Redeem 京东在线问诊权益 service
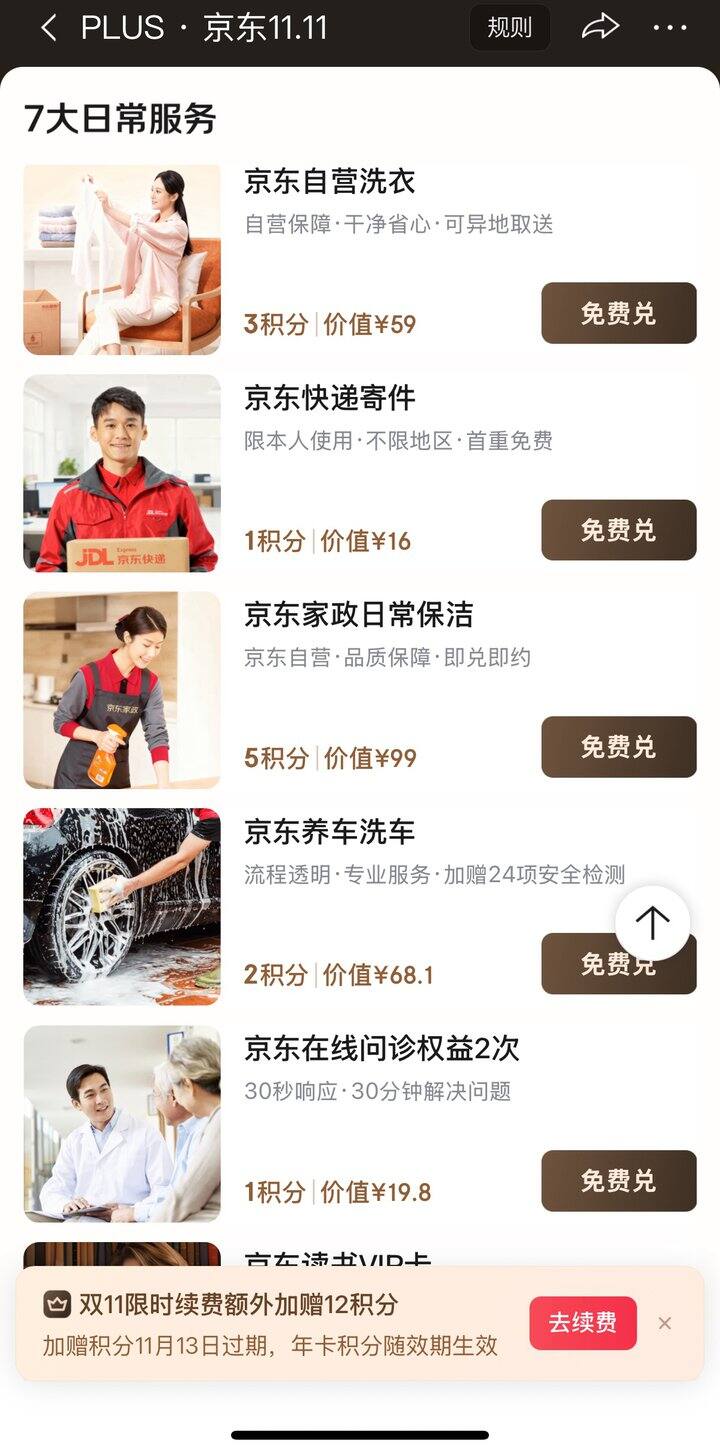Viewport: 720px width, 1454px height. [618, 1181]
